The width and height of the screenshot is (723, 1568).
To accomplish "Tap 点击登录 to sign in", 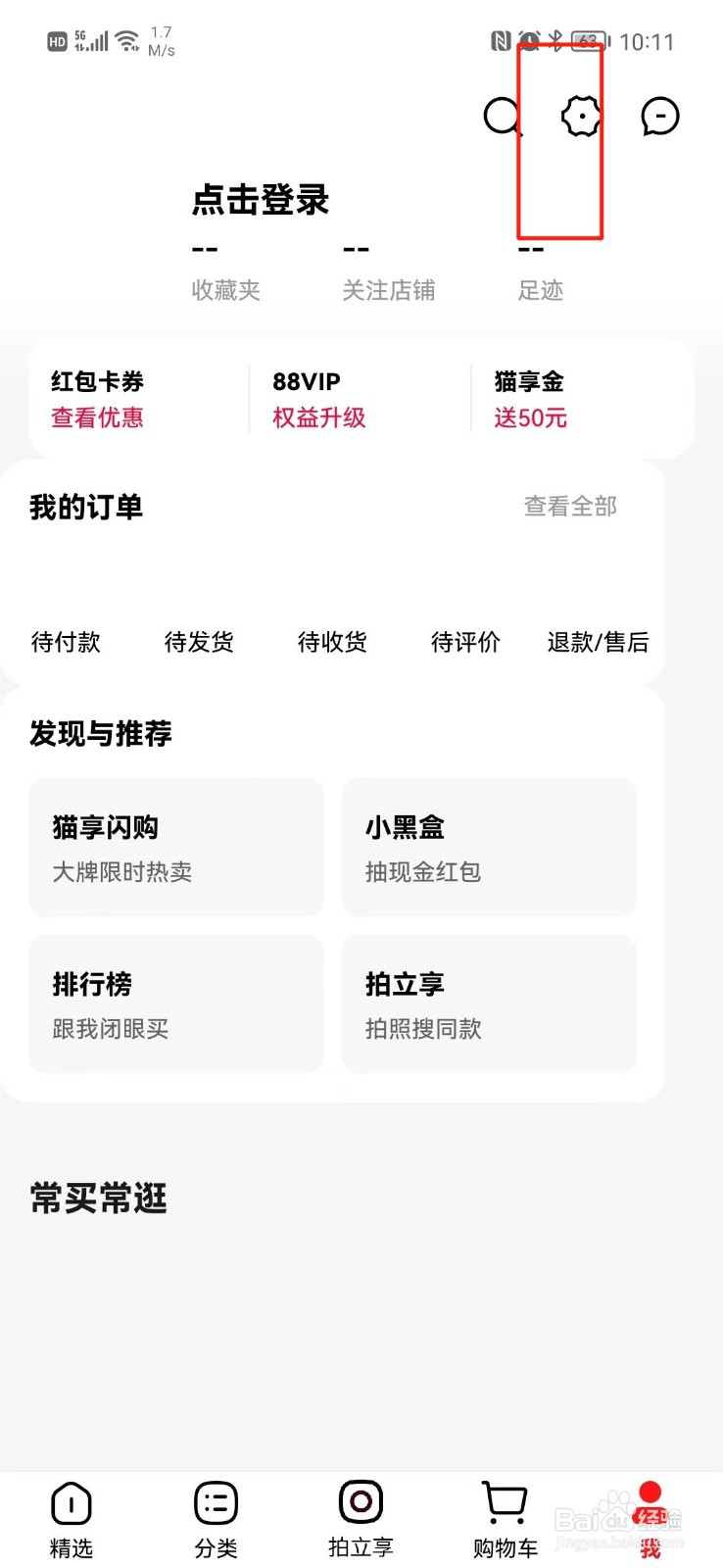I will click(260, 201).
